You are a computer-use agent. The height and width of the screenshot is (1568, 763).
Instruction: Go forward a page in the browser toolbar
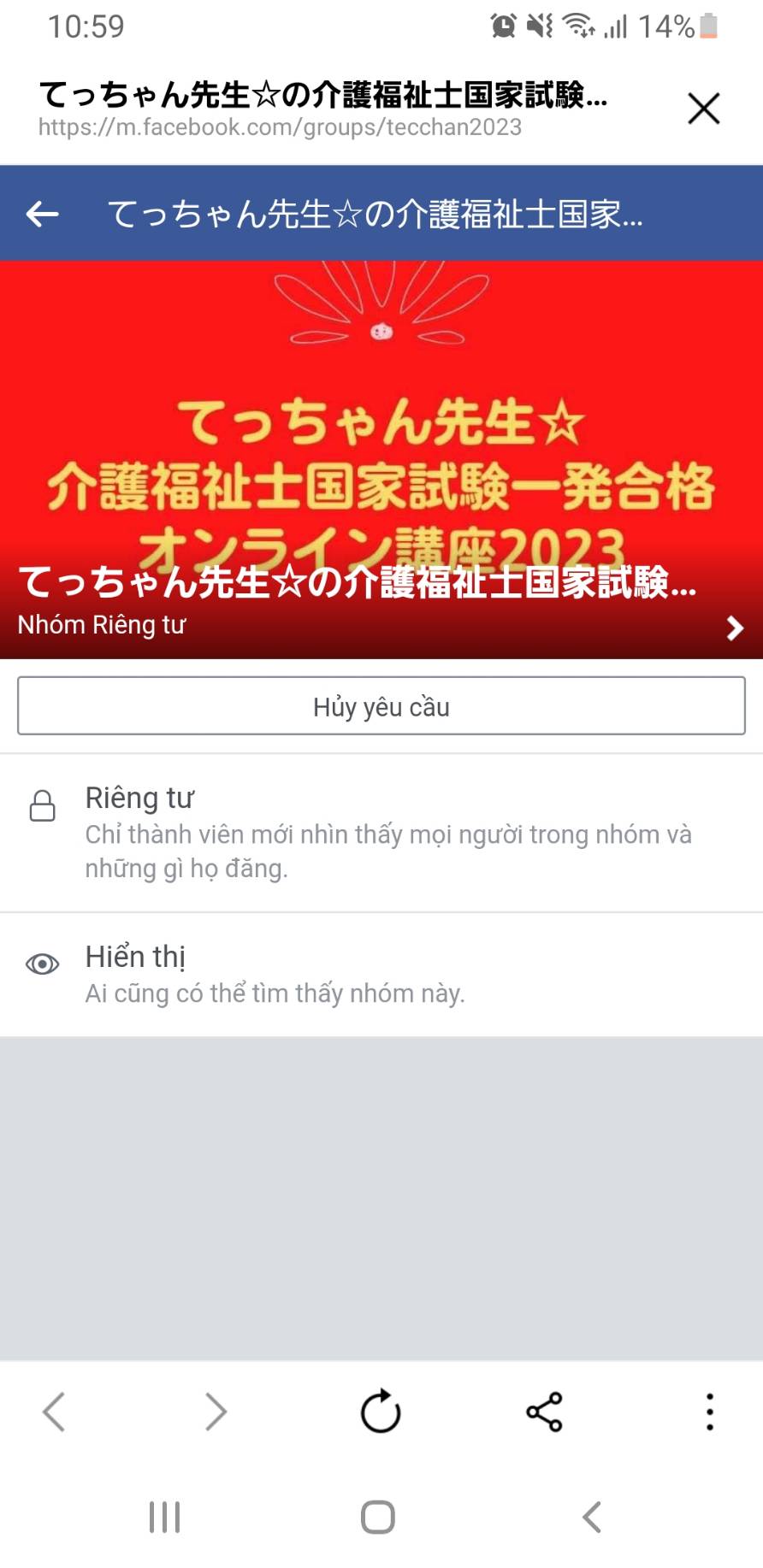click(x=216, y=1412)
